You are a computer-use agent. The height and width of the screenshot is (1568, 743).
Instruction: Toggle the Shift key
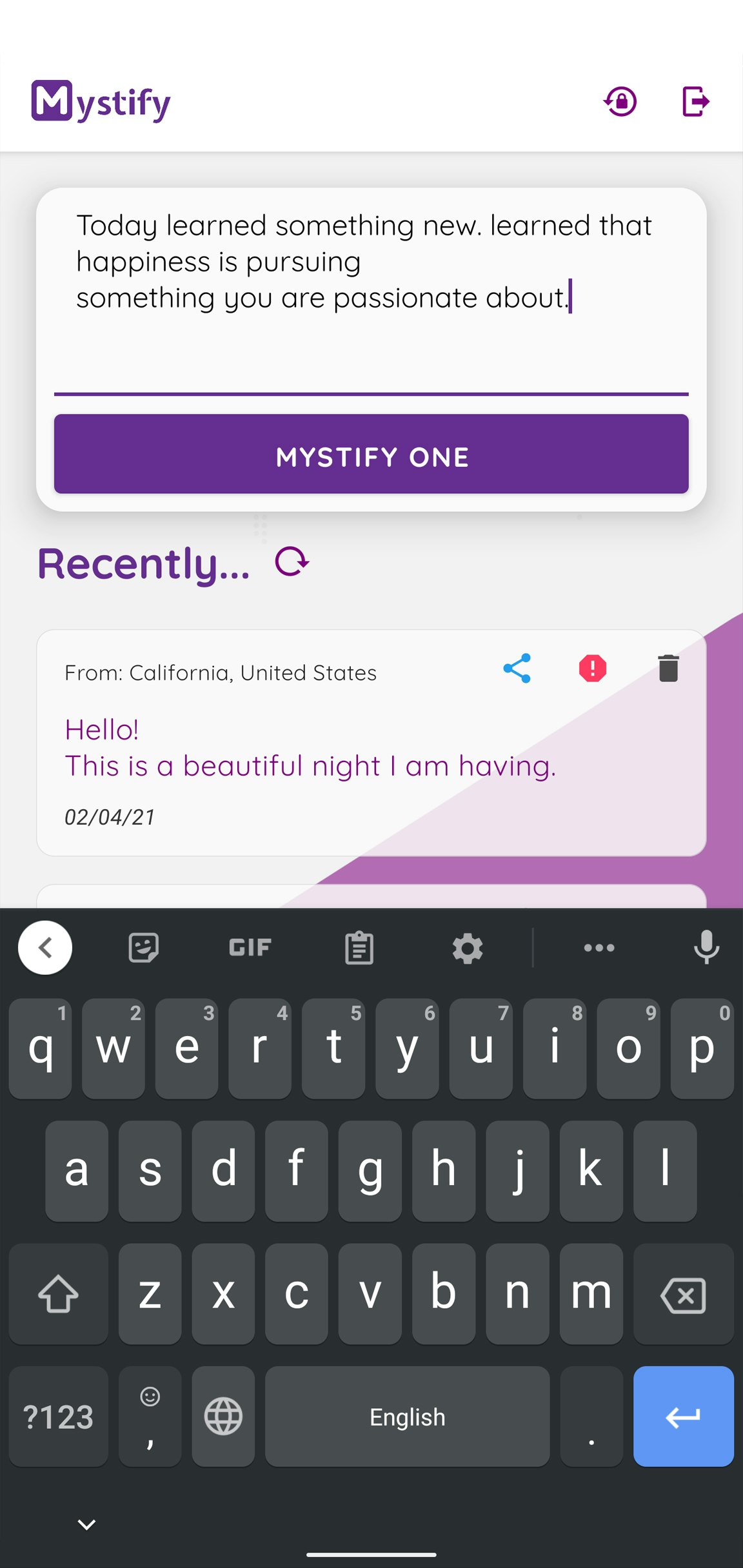tap(57, 1294)
